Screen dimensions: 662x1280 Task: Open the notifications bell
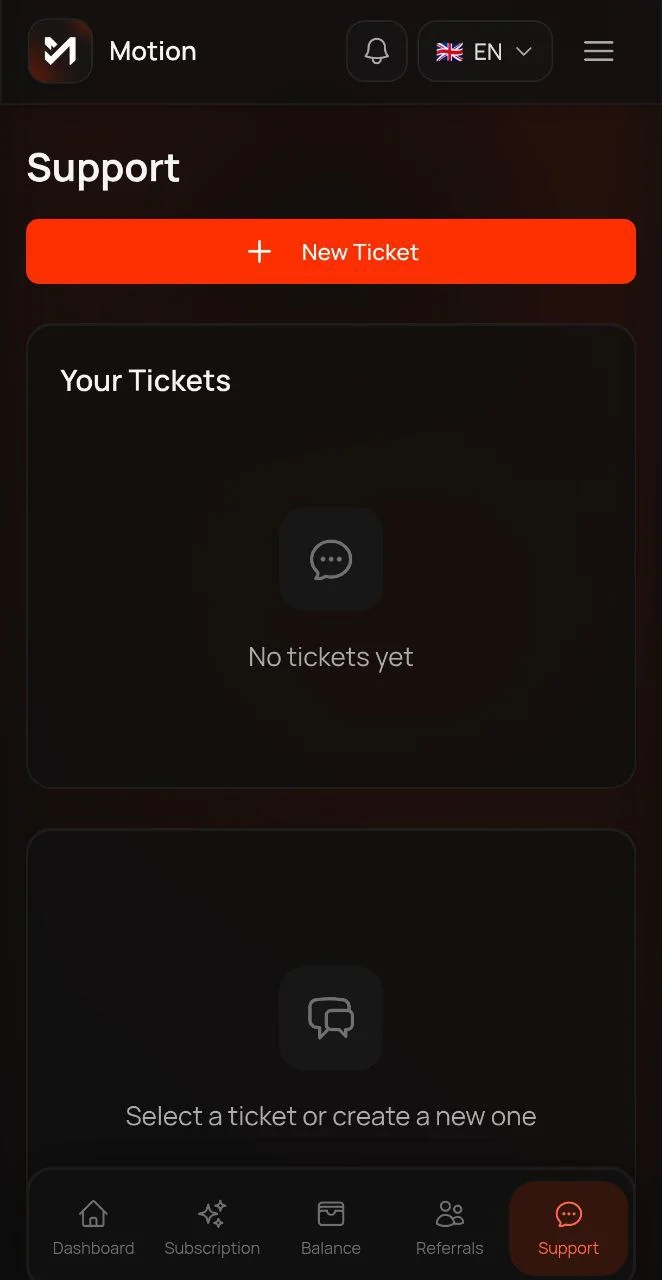pos(377,51)
